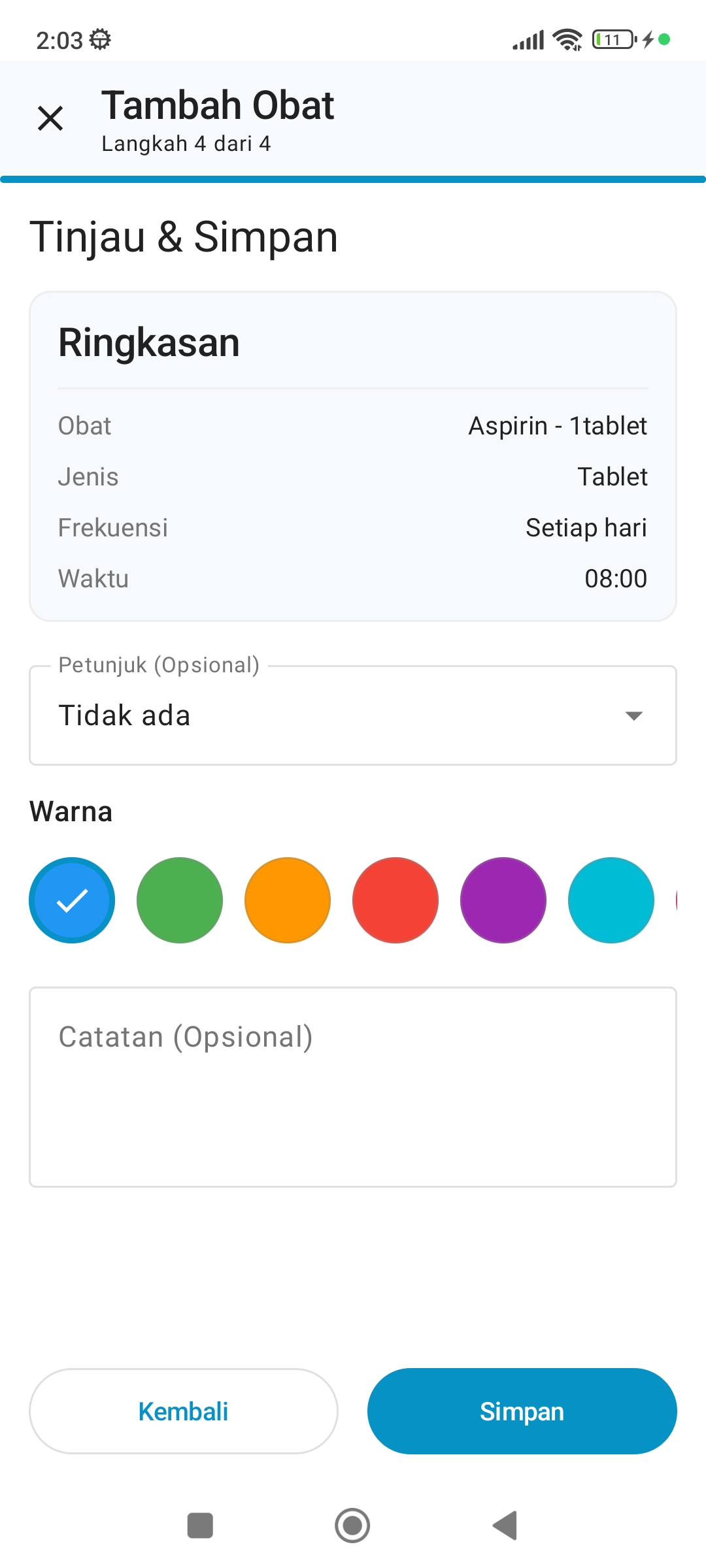This screenshot has height=1568, width=706.
Task: Tap the checkmark on the blue color
Action: (x=72, y=900)
